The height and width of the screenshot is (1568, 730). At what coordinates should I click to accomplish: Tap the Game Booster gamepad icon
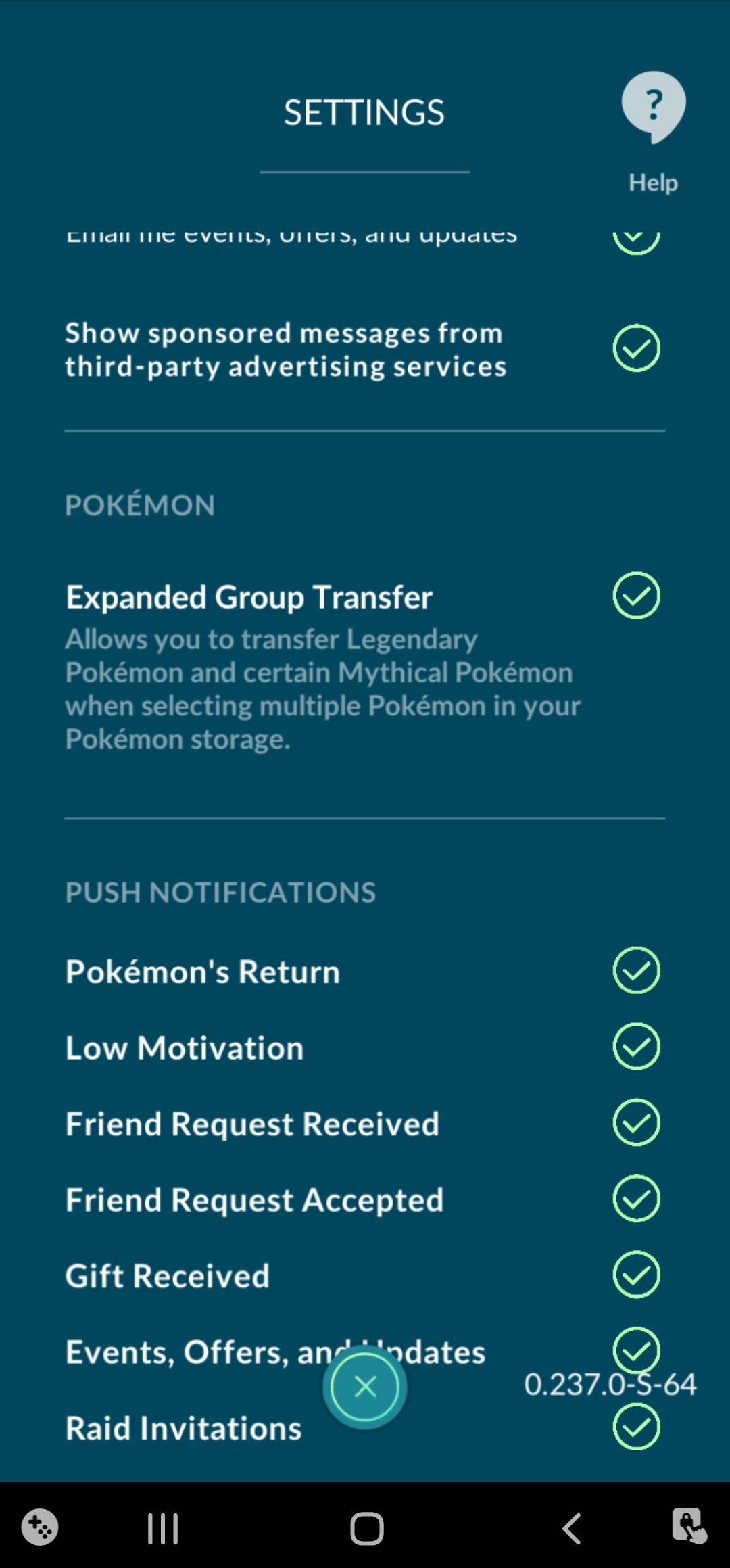[39, 1527]
